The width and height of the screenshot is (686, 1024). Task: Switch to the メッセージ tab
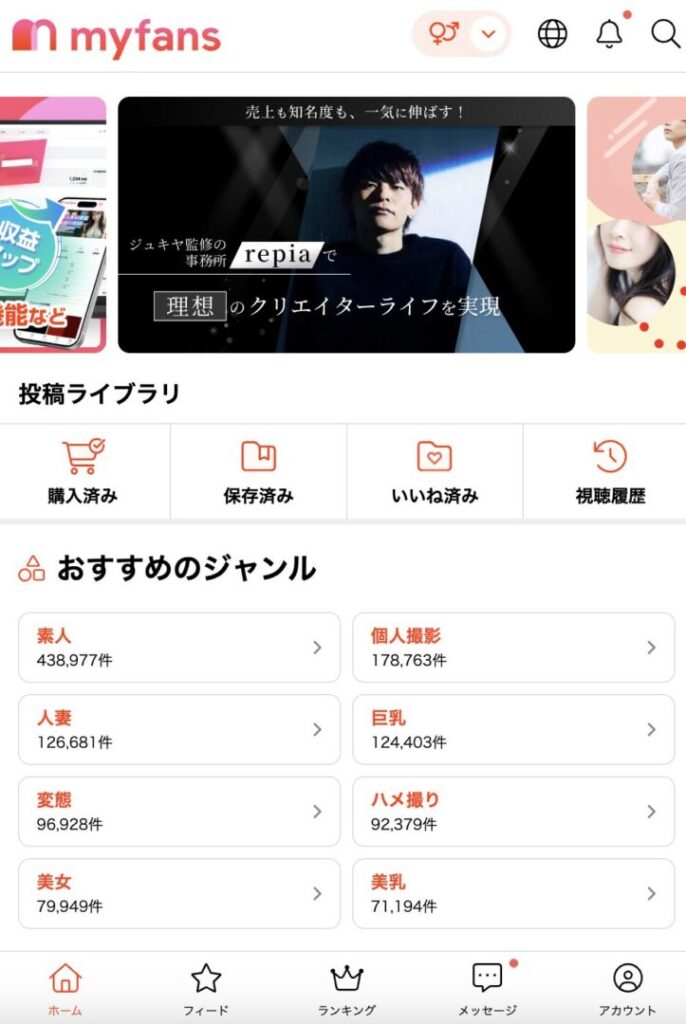click(487, 988)
